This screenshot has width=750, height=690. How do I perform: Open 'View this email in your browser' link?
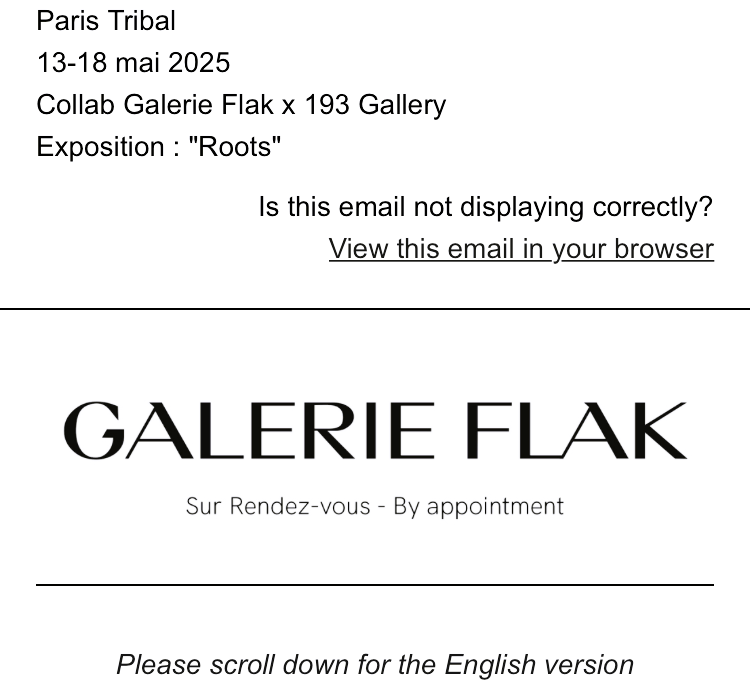(521, 249)
